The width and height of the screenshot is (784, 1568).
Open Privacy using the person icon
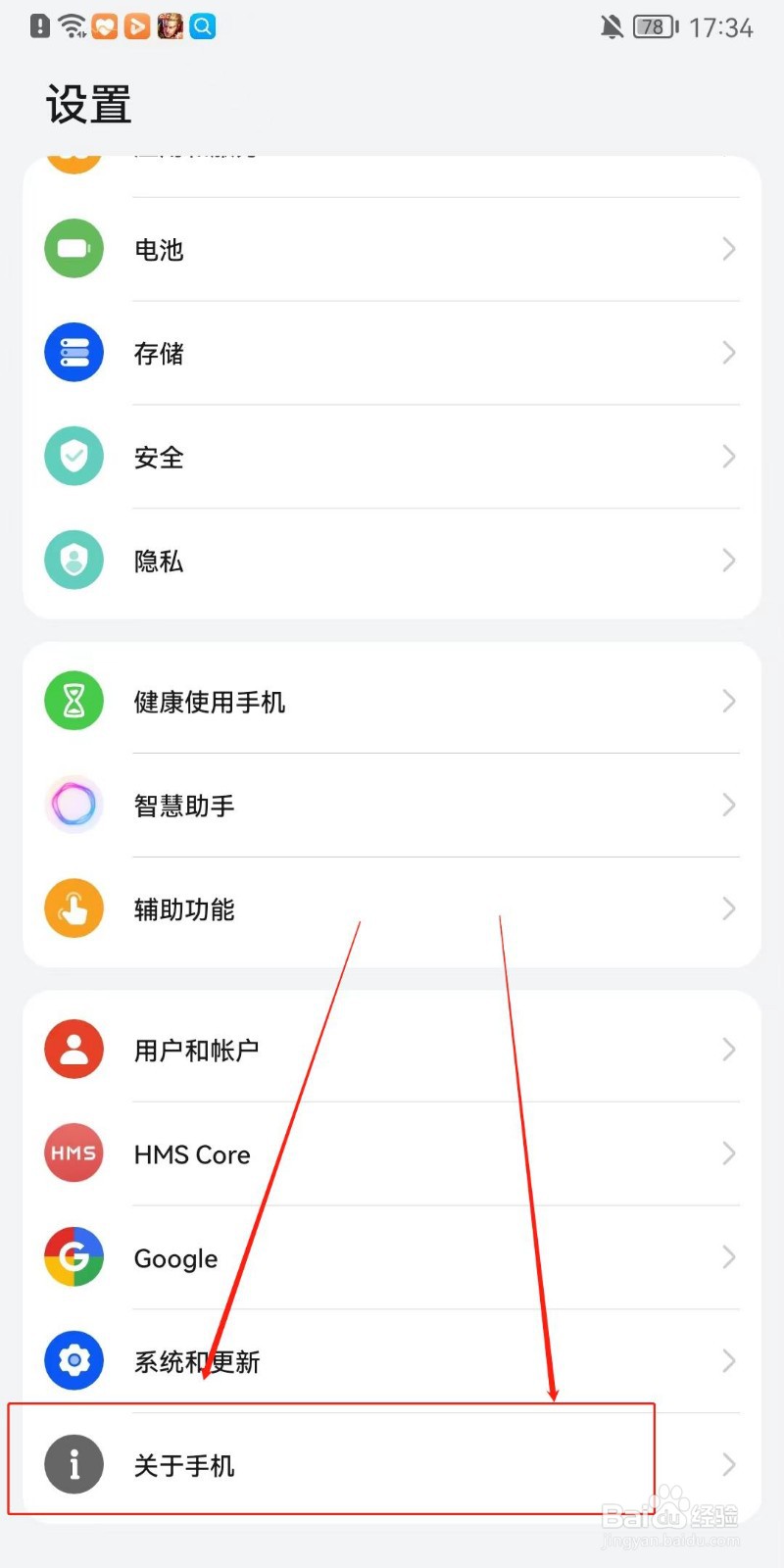73,560
